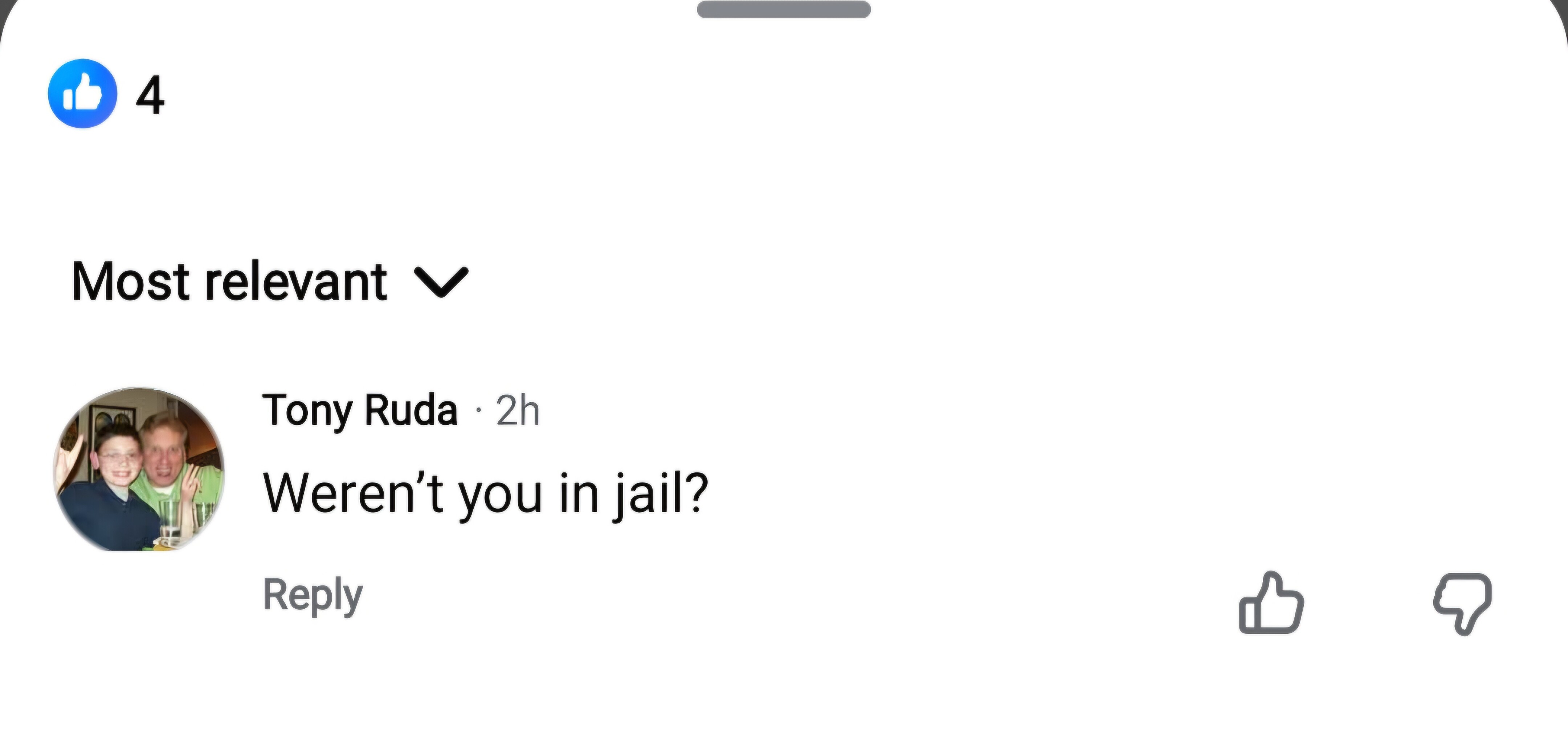Dislike Tony Ruda's comment
This screenshot has height=756, width=1568.
(x=1463, y=603)
